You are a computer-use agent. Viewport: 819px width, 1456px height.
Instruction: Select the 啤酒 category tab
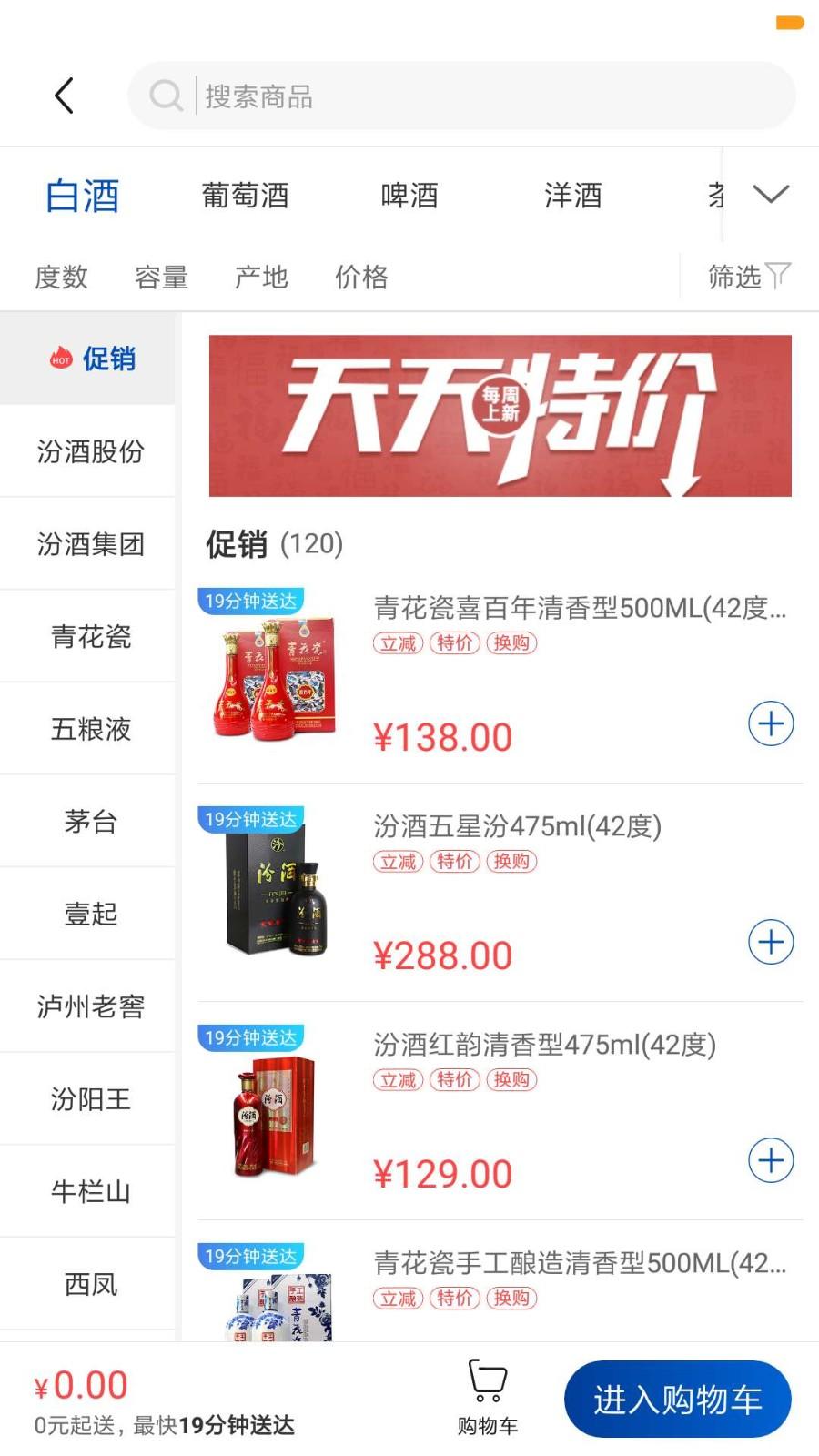pyautogui.click(x=410, y=195)
